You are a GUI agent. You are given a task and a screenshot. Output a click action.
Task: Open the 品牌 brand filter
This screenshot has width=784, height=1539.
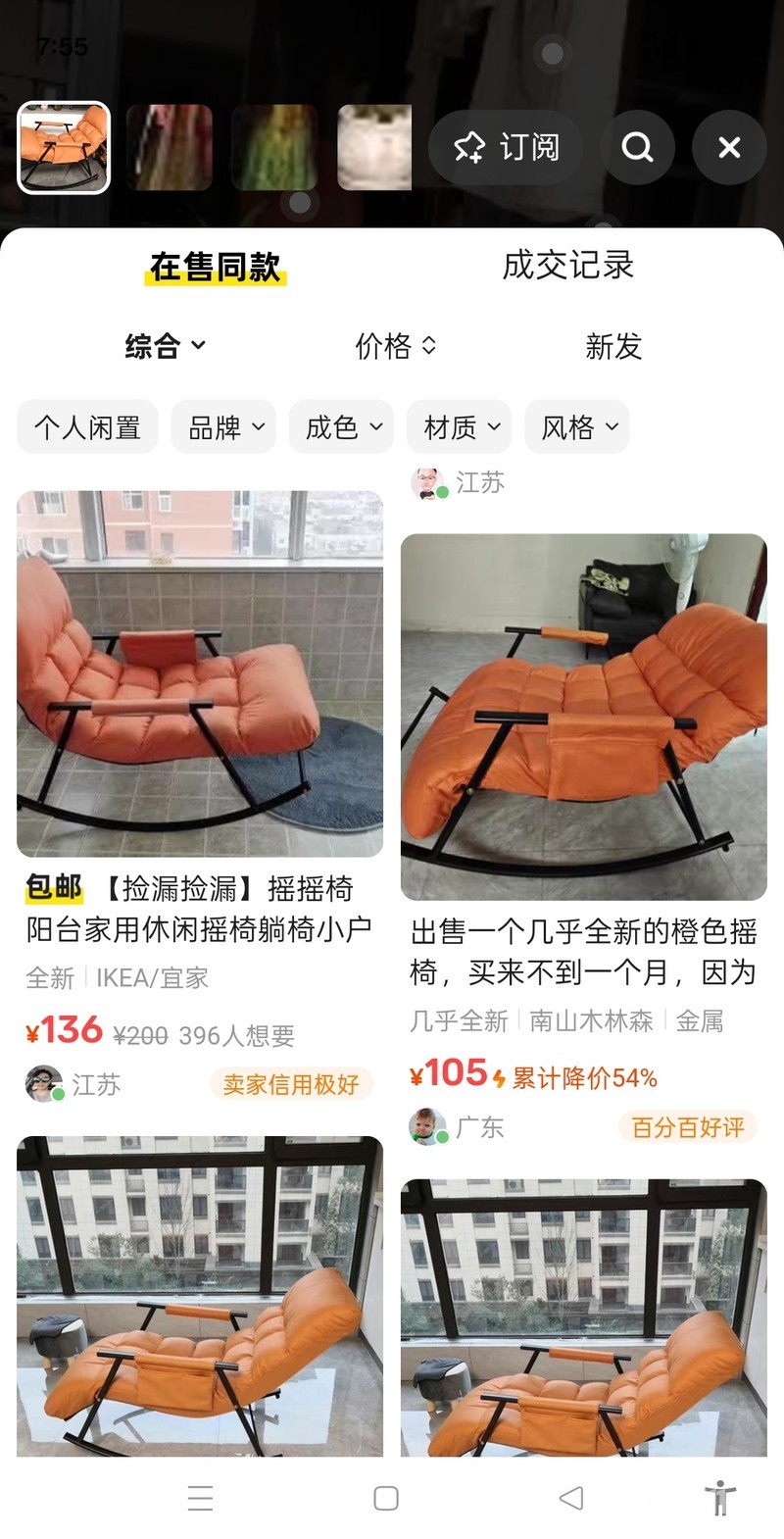click(x=224, y=427)
